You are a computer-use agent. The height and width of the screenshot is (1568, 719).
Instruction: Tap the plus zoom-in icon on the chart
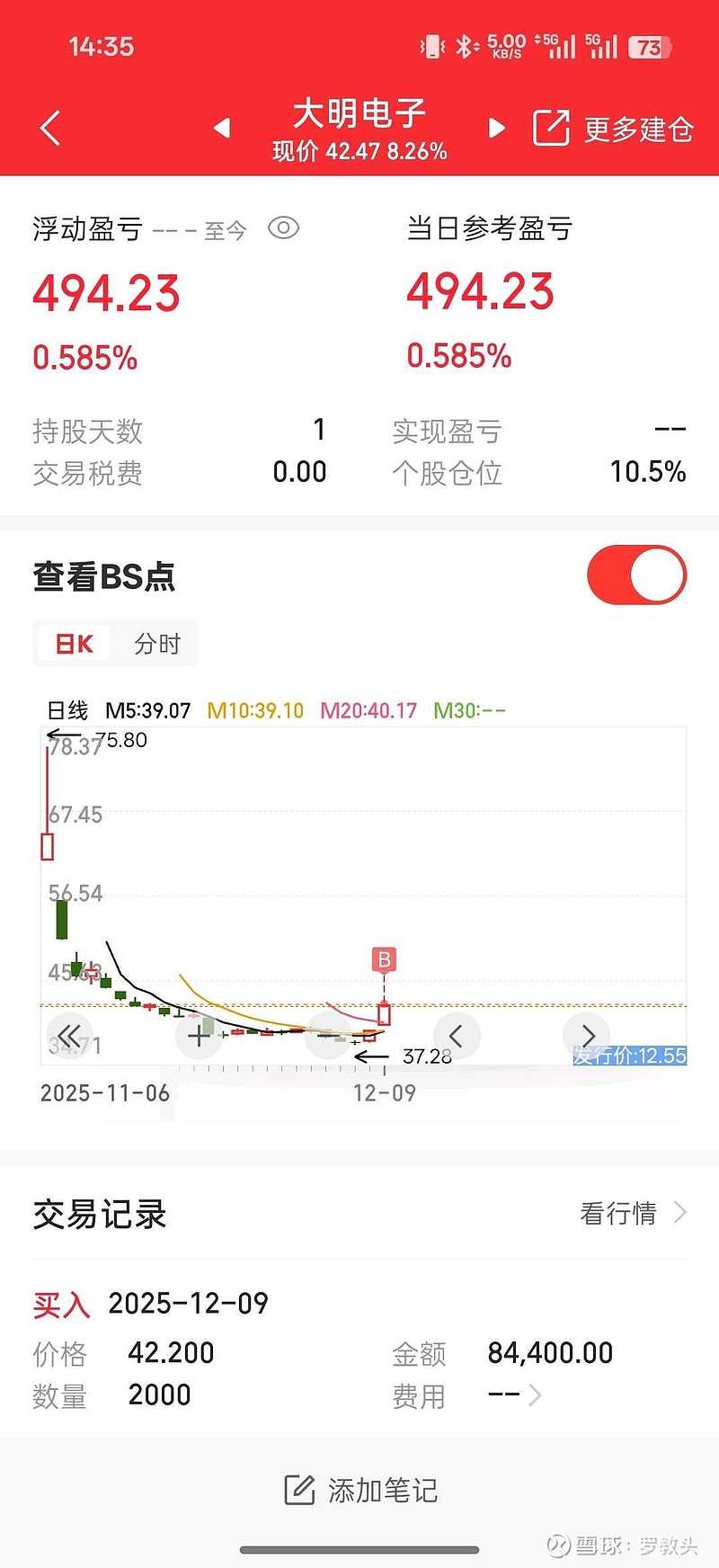click(199, 1036)
